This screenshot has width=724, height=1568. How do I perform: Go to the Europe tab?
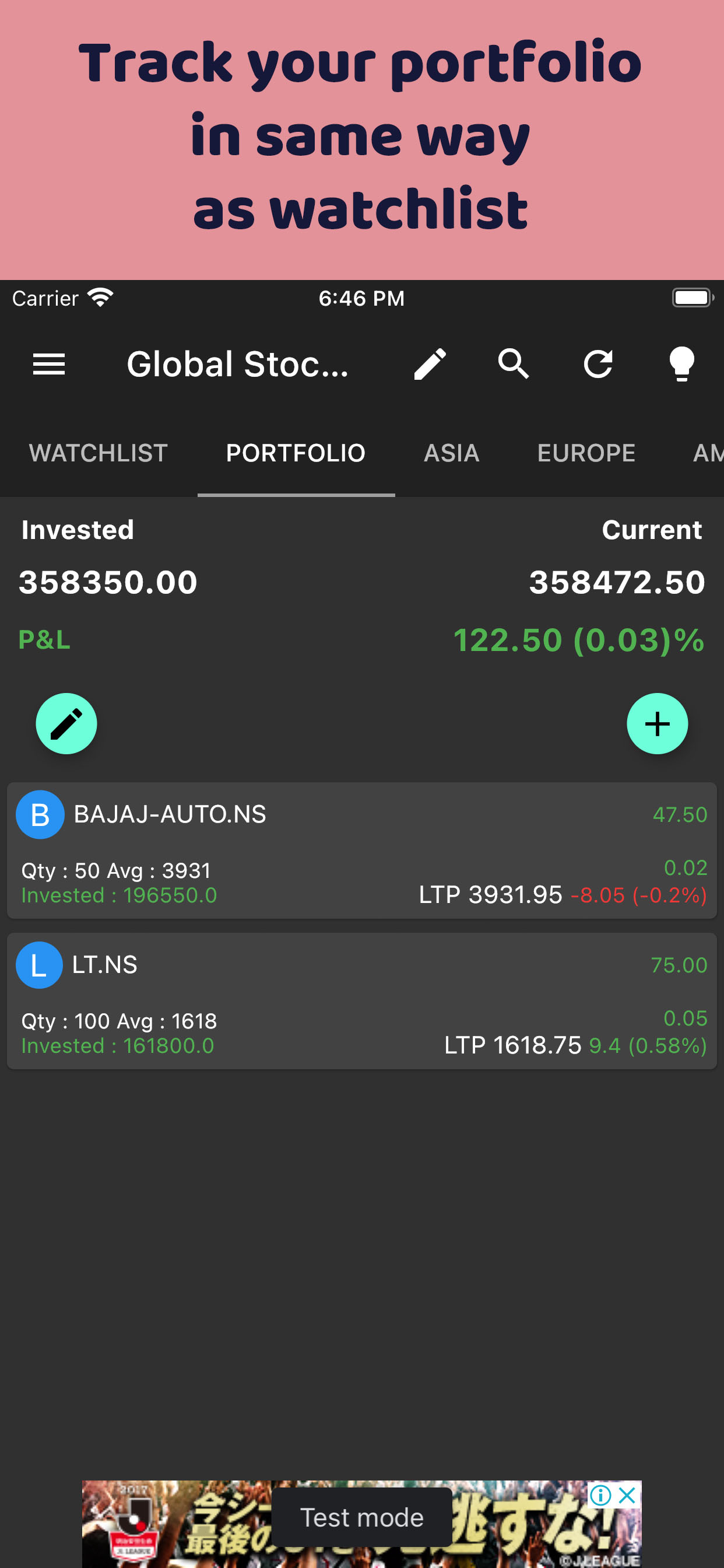(x=586, y=453)
